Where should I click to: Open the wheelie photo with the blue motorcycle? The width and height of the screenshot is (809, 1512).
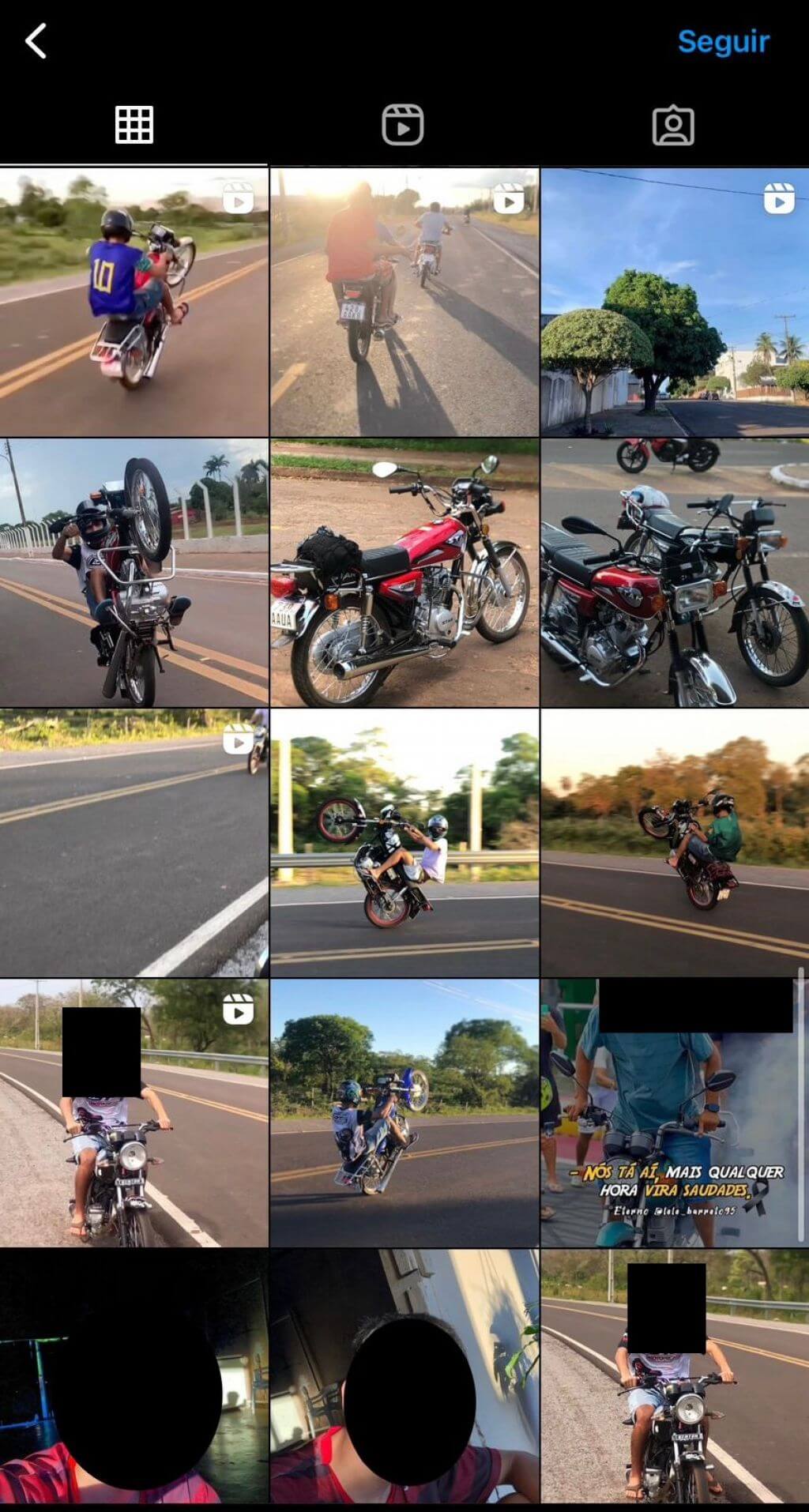tap(404, 1113)
